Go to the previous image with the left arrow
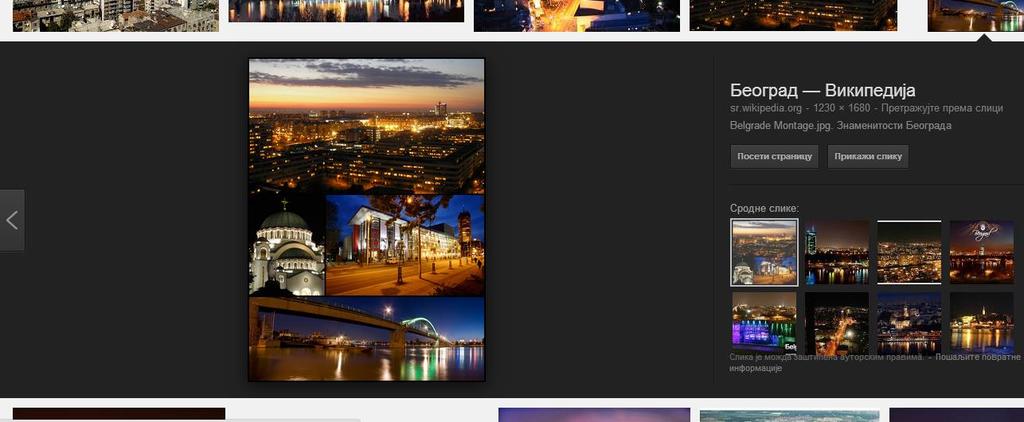Viewport: 1024px width, 422px height. tap(12, 220)
